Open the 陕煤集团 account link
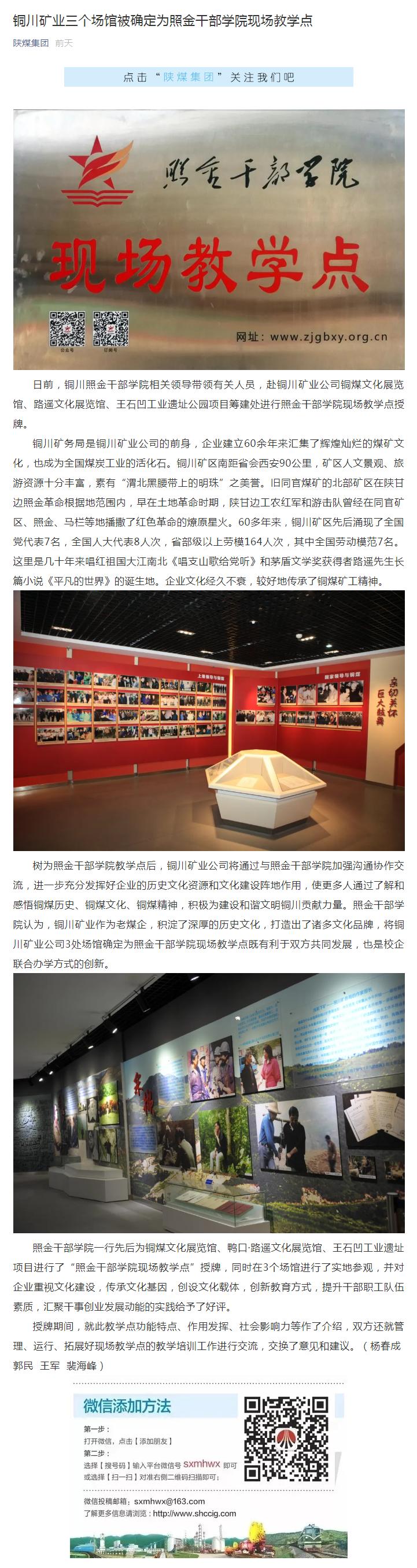 click(x=31, y=43)
